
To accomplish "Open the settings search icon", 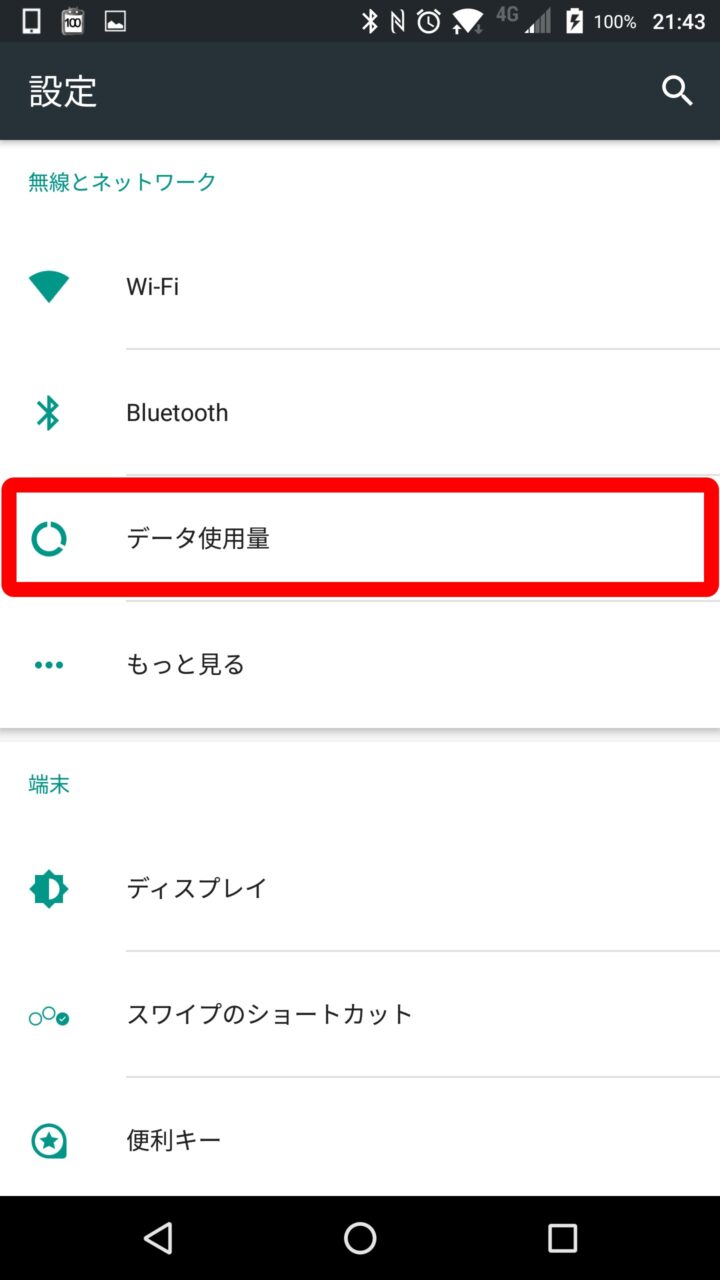I will (677, 91).
